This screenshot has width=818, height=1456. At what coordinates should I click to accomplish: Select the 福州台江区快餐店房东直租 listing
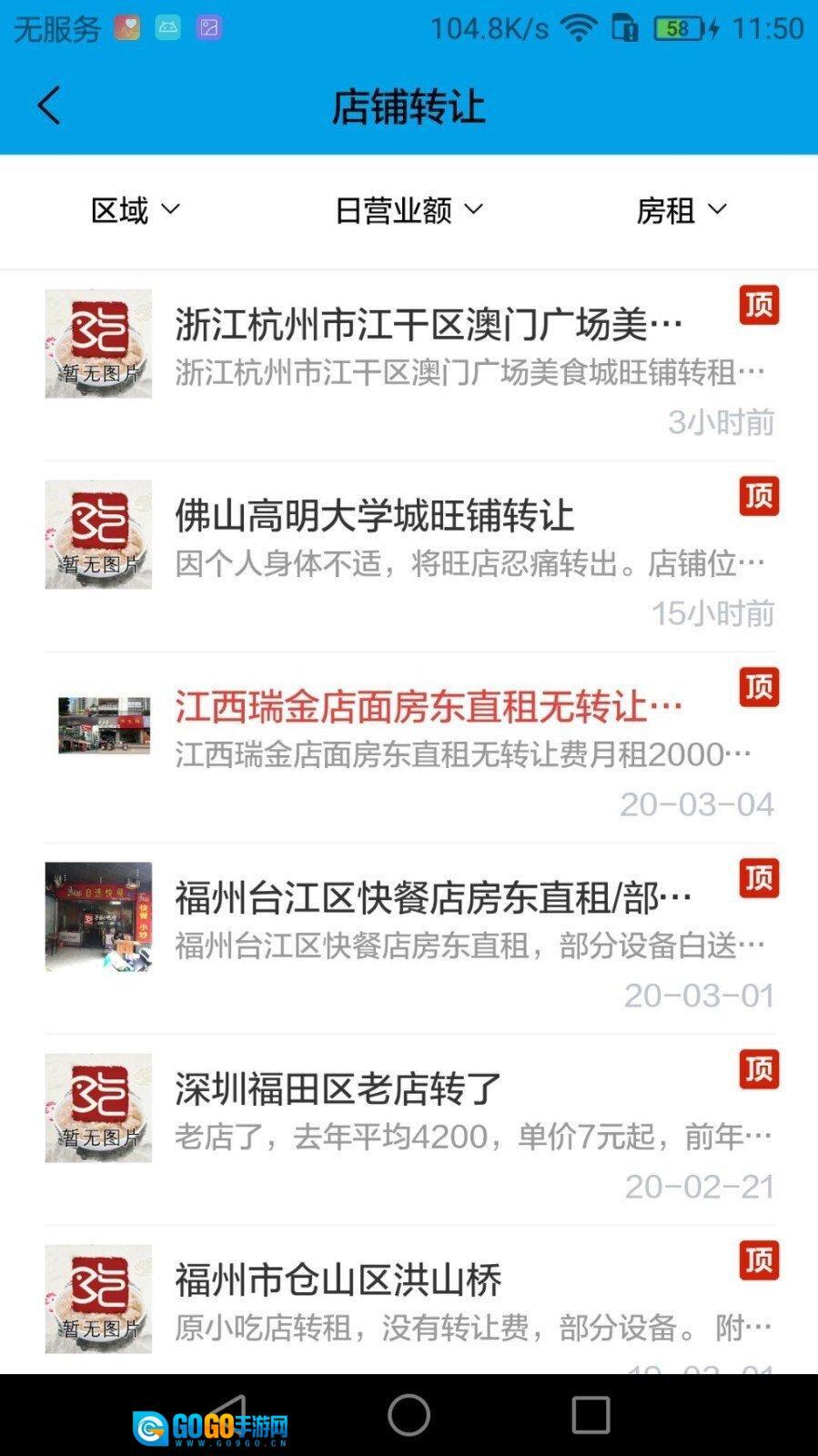click(x=432, y=898)
